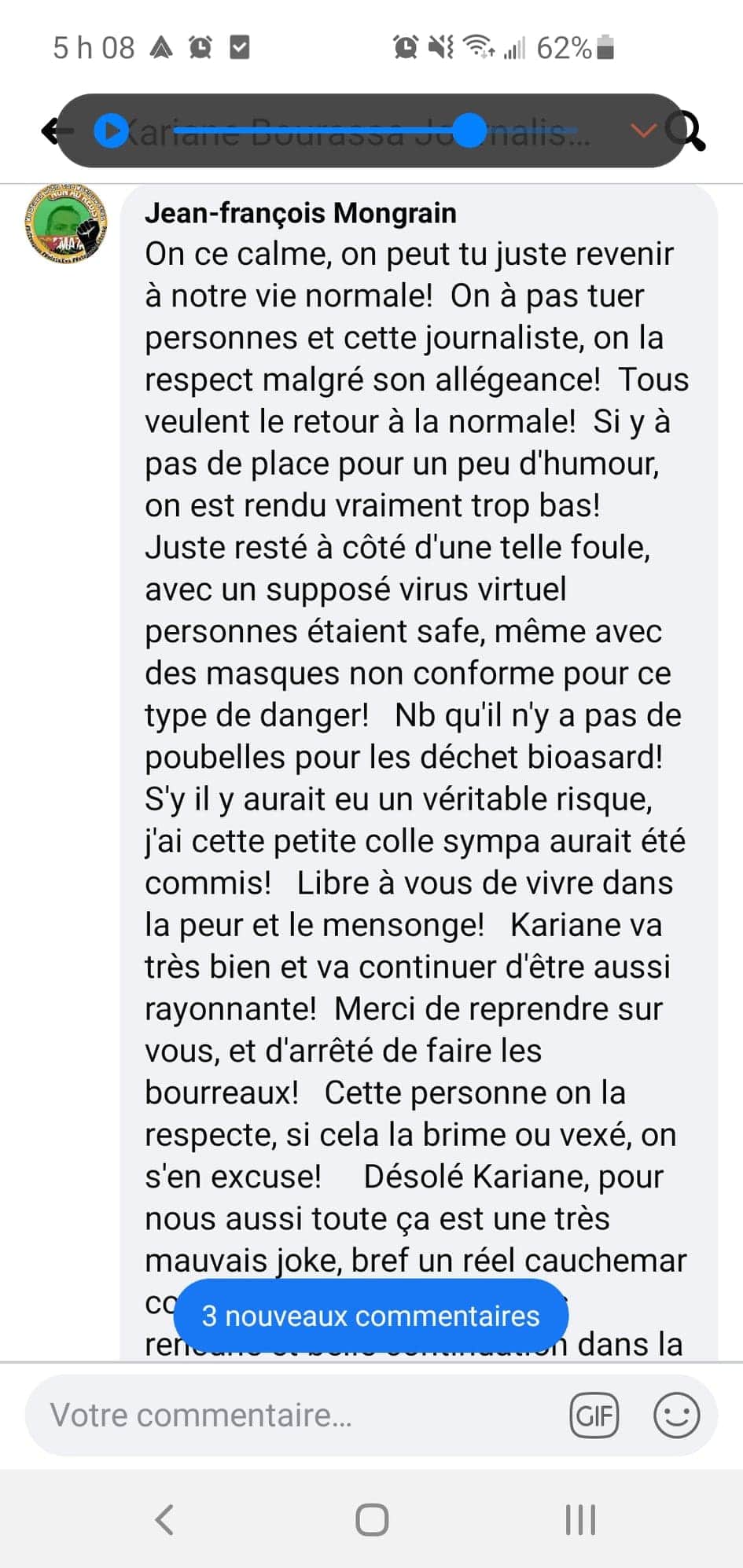Image resolution: width=743 pixels, height=1568 pixels.
Task: Play the audio in the overlay bar
Action: click(x=111, y=131)
